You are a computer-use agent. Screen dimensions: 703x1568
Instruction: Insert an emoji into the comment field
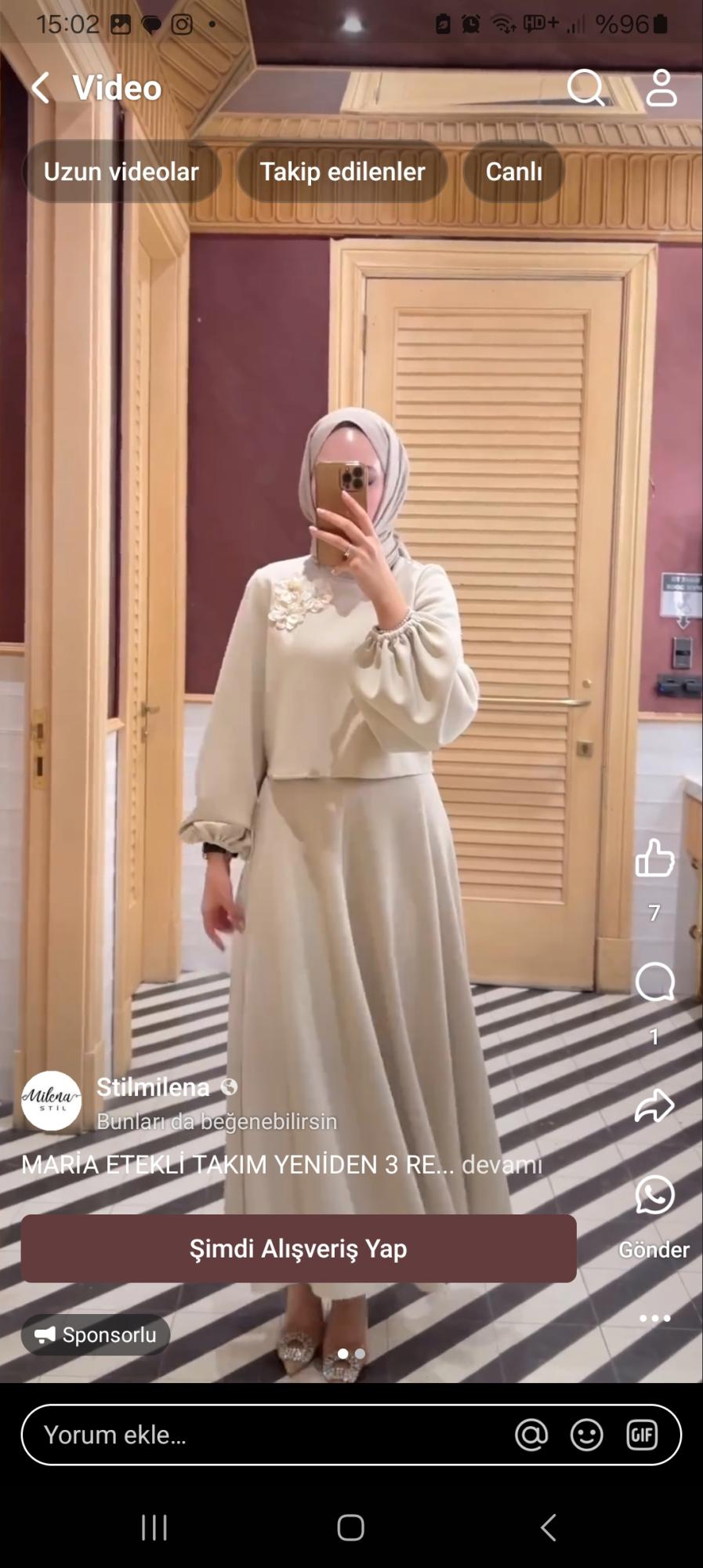(586, 1435)
